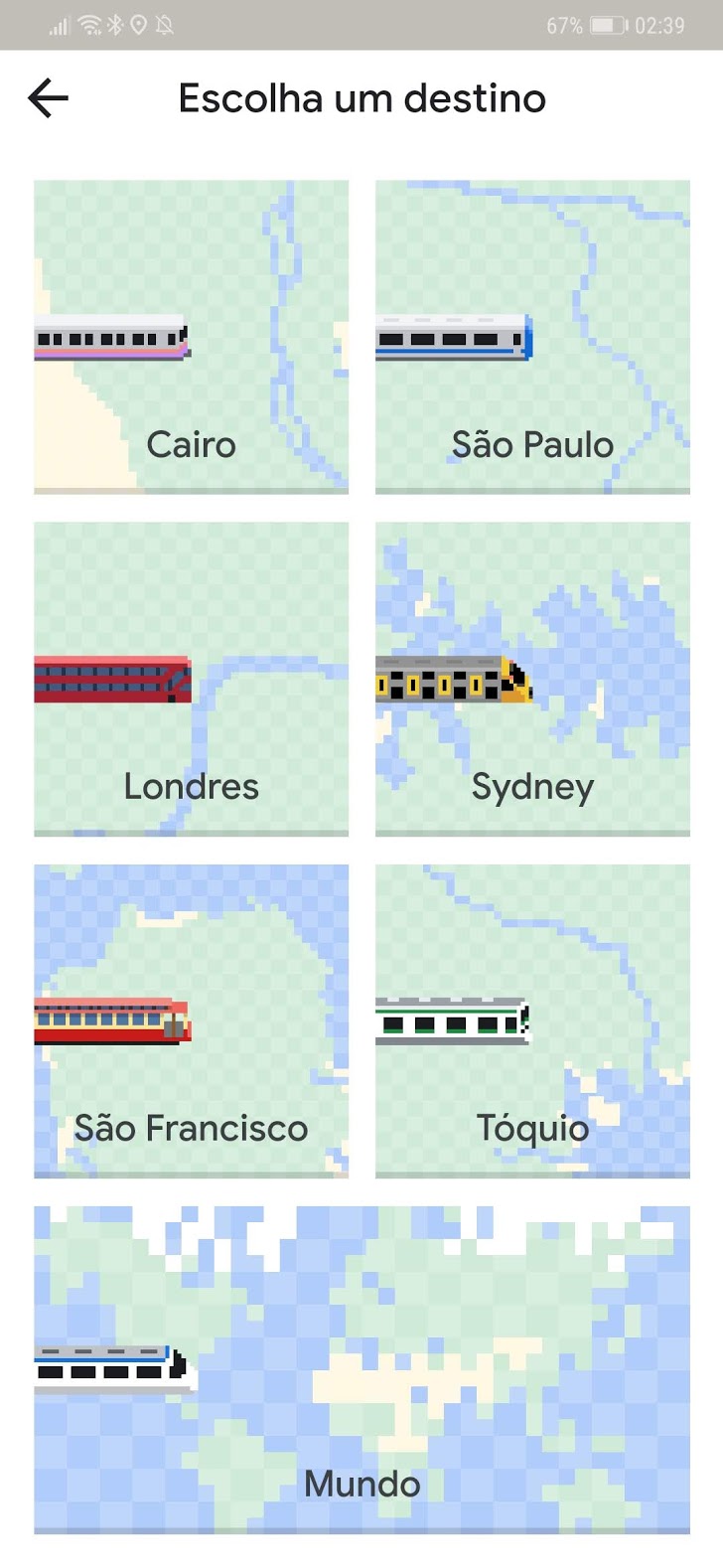Choose São Paulo as destination

click(x=532, y=336)
